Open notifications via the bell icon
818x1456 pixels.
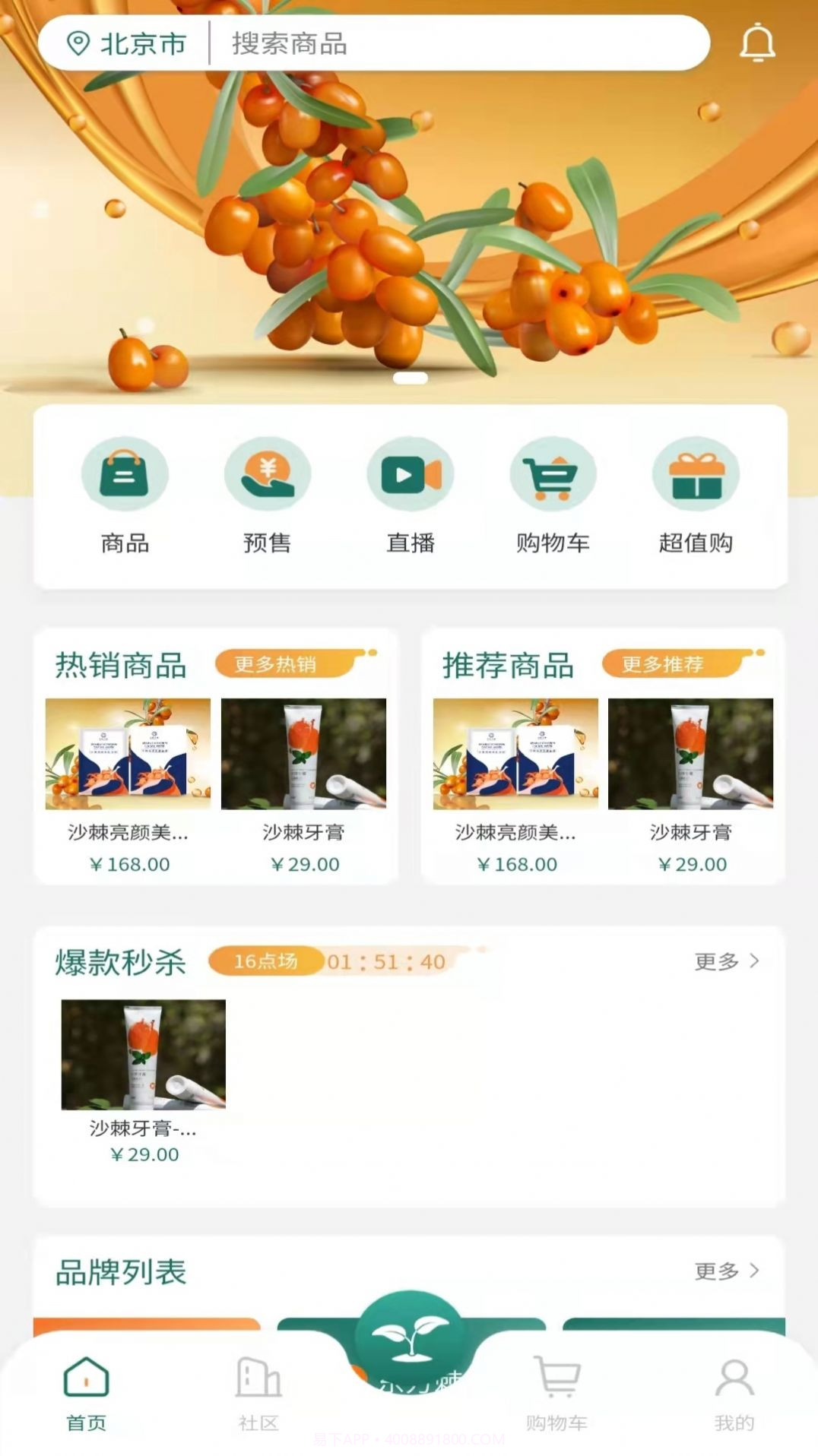757,43
